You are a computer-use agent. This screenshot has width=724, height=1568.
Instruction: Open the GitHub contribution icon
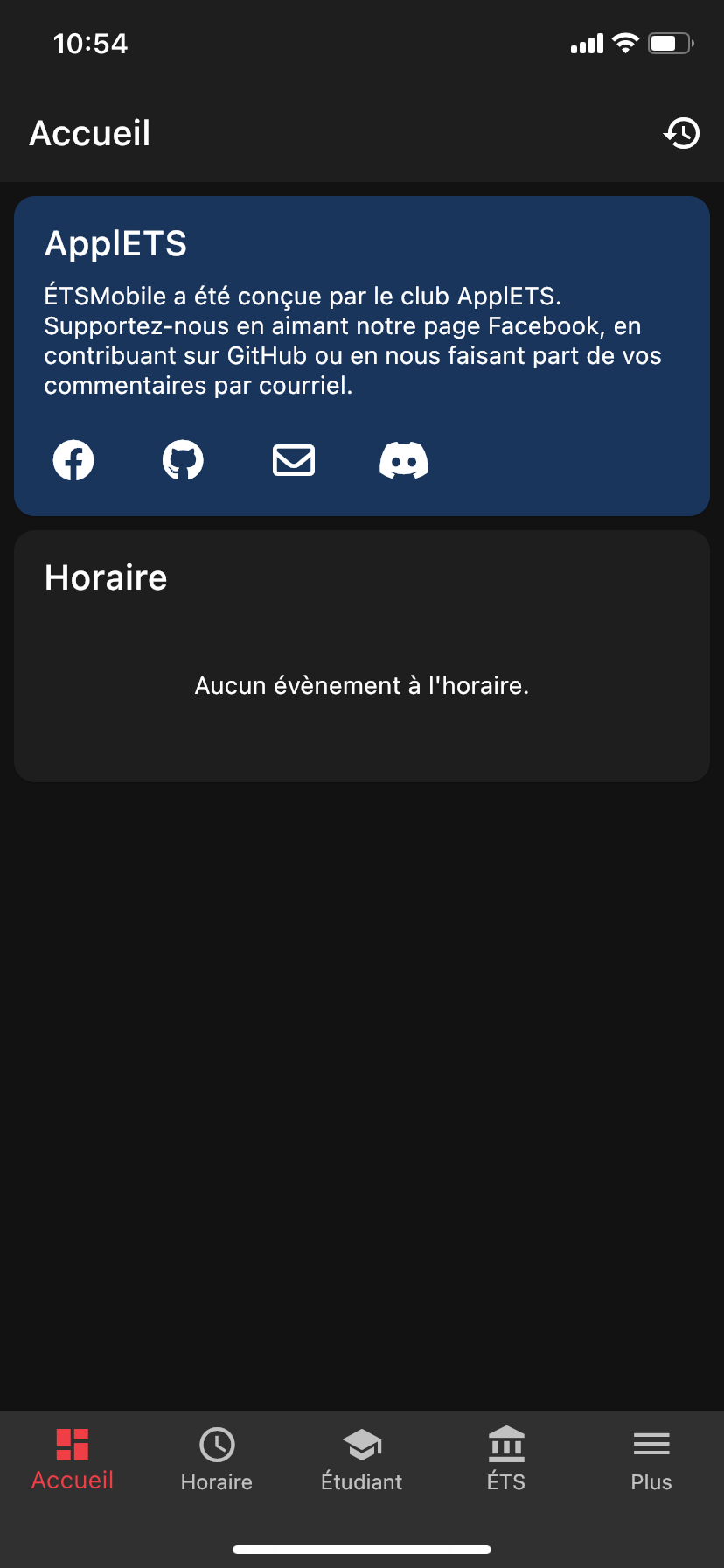[184, 459]
